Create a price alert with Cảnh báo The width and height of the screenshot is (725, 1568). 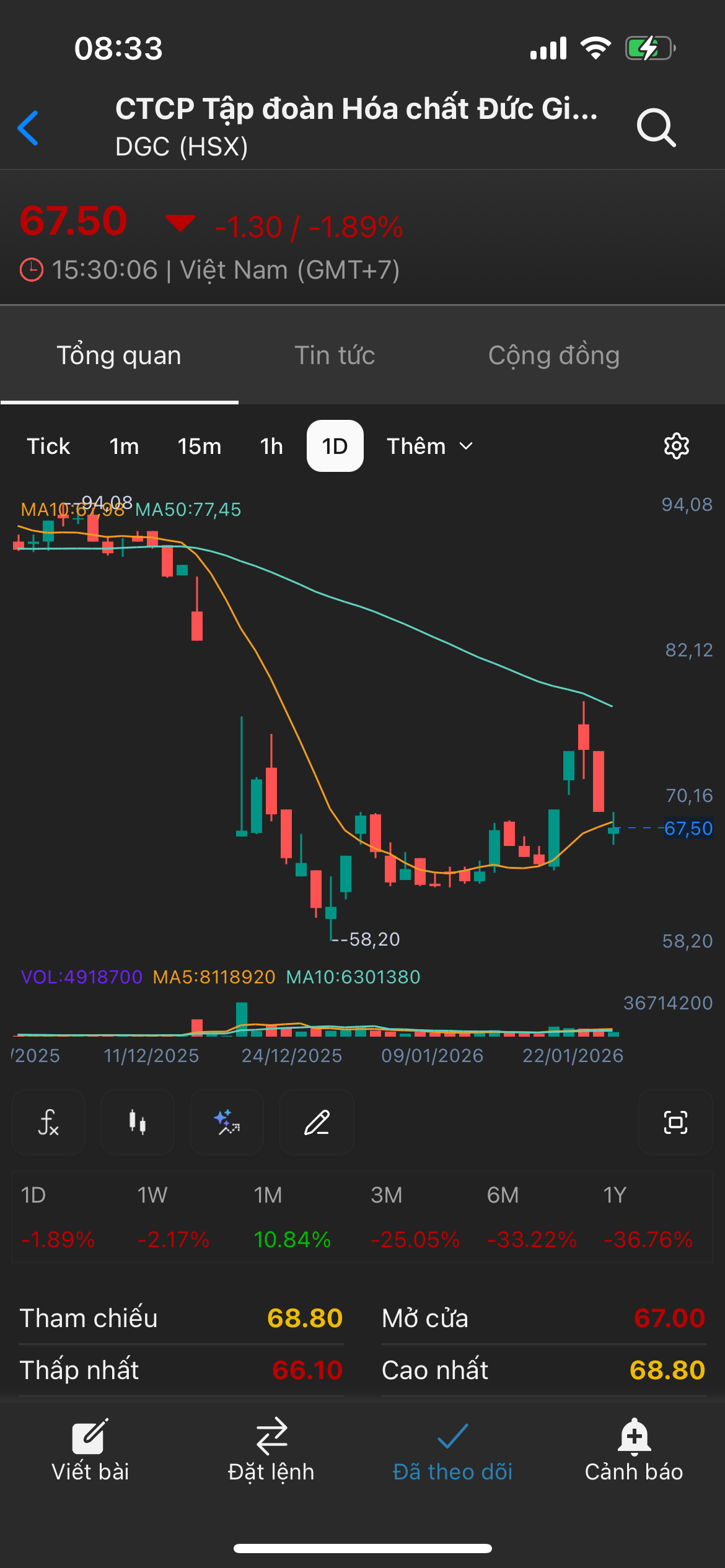[634, 1450]
